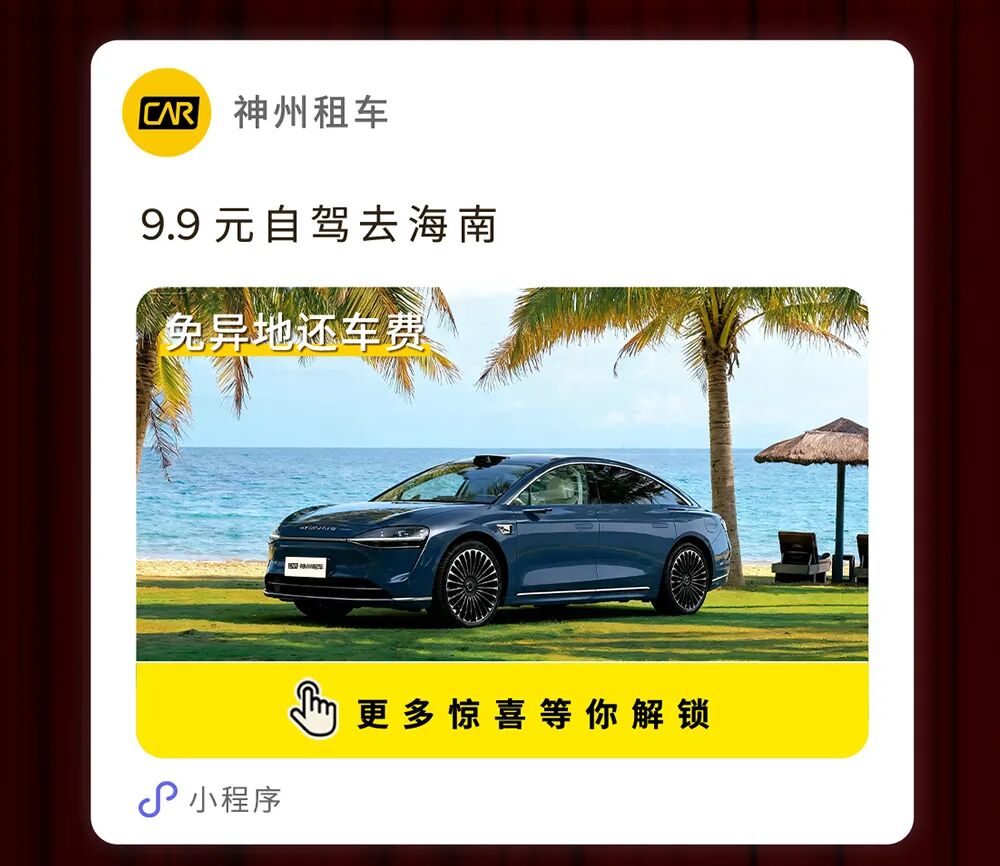Open the 神州租车 mini program card

pyautogui.click(x=502, y=442)
